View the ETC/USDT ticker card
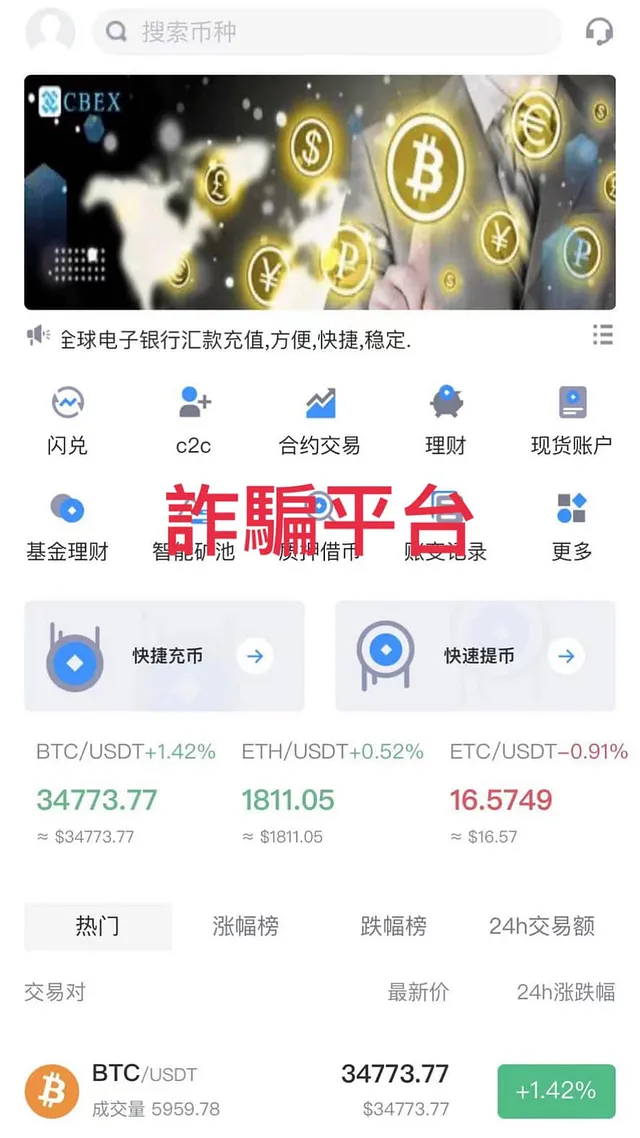 coord(538,793)
